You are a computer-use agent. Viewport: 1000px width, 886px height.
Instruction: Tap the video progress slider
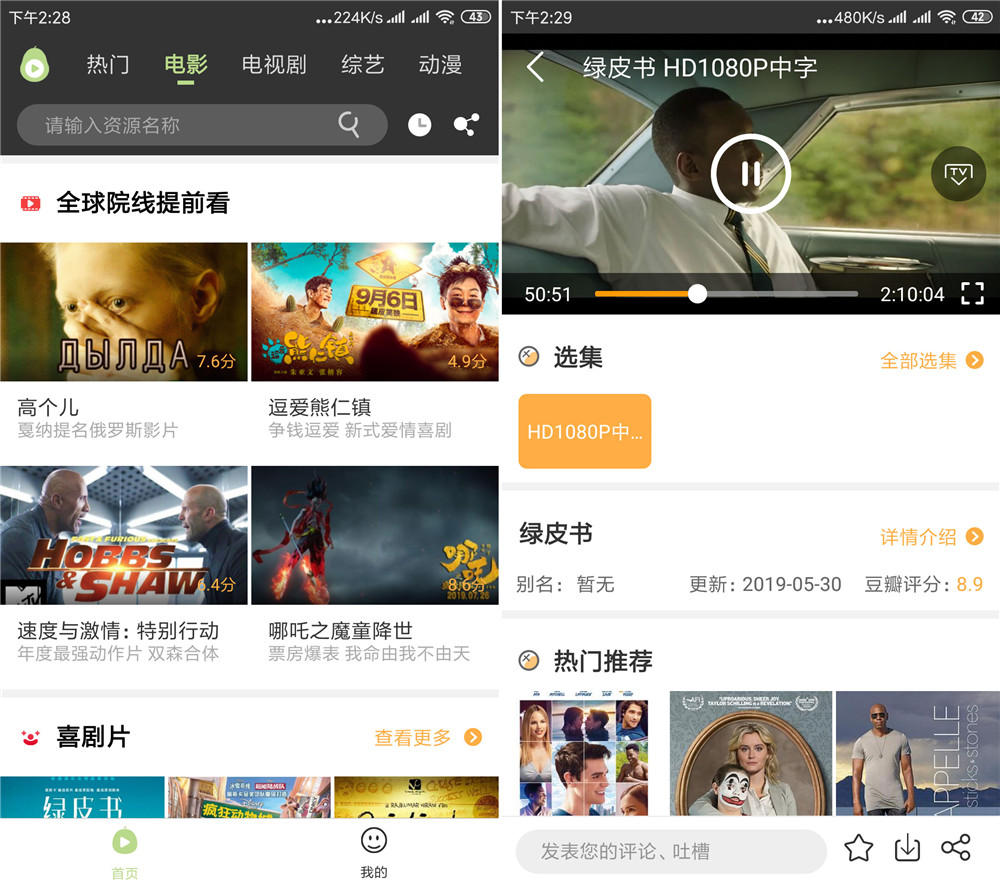[726, 293]
